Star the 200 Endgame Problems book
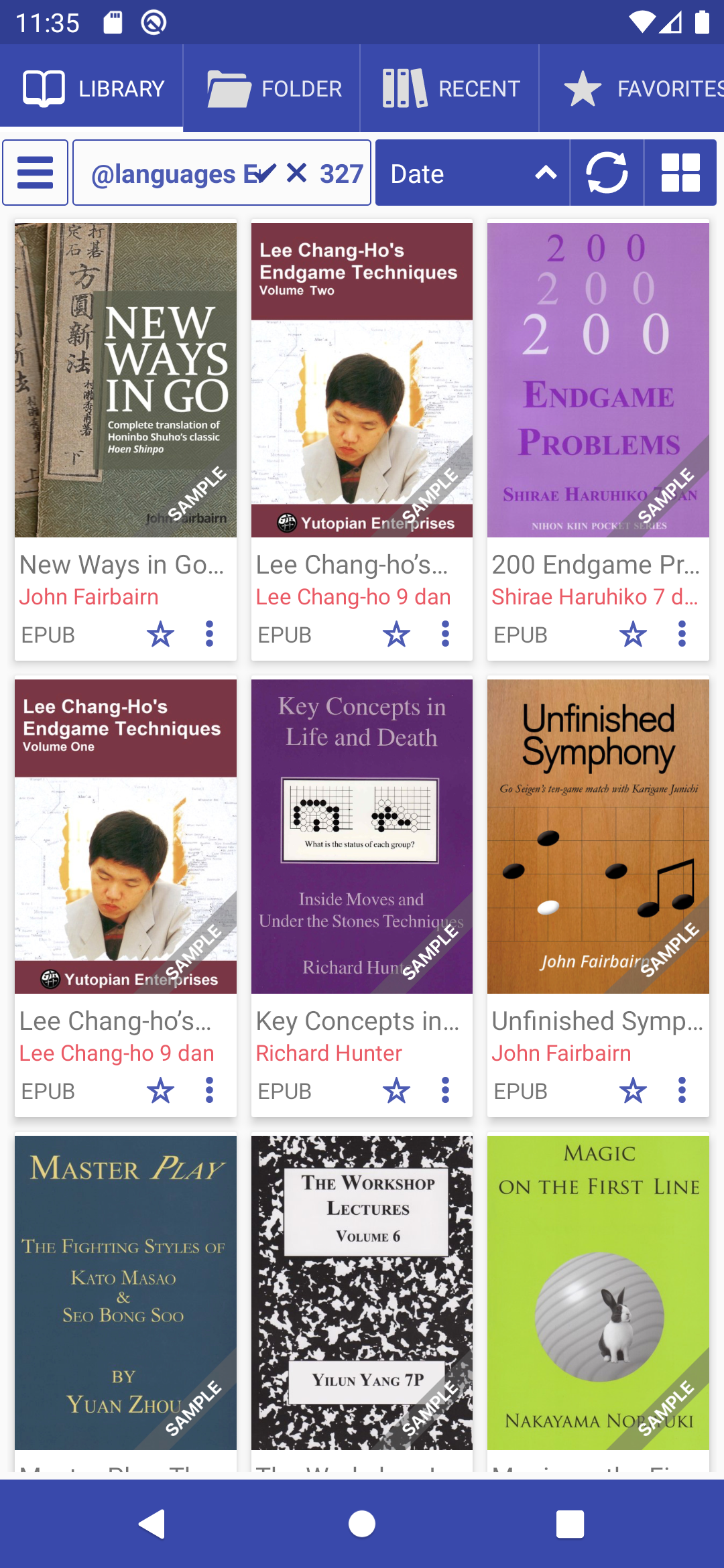The image size is (724, 1568). (x=633, y=634)
